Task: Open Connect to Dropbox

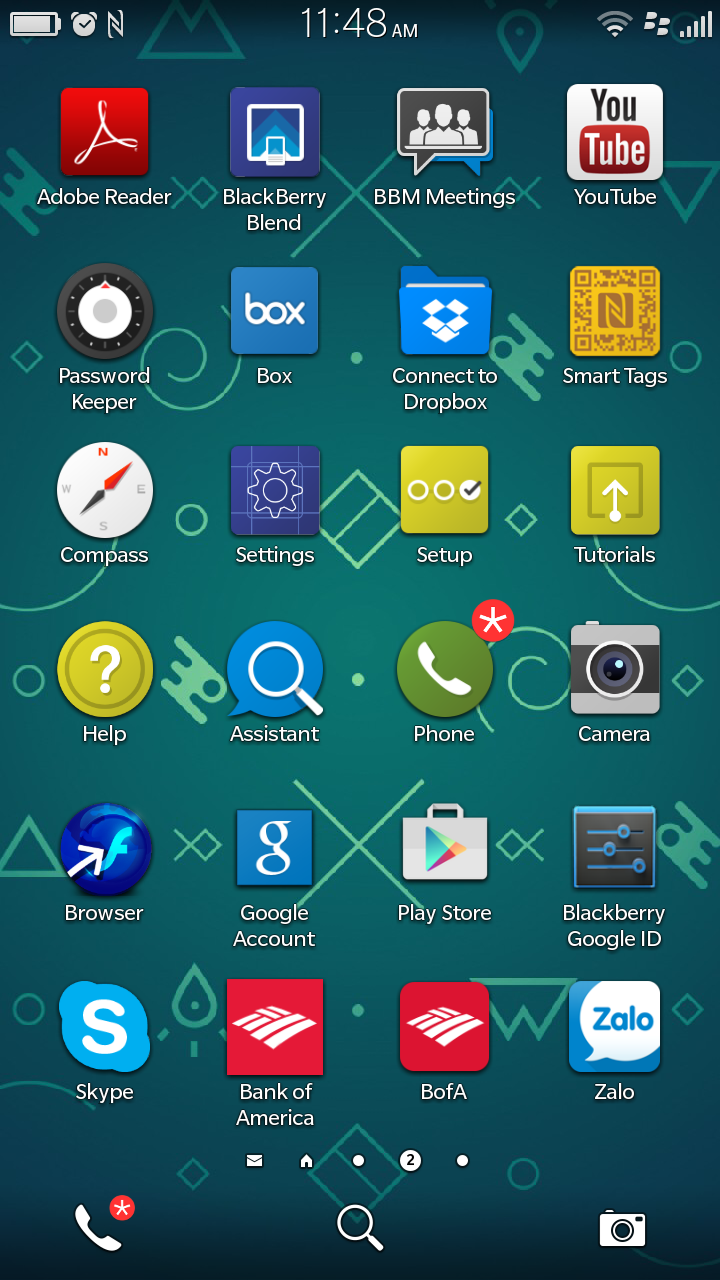Action: (x=444, y=312)
